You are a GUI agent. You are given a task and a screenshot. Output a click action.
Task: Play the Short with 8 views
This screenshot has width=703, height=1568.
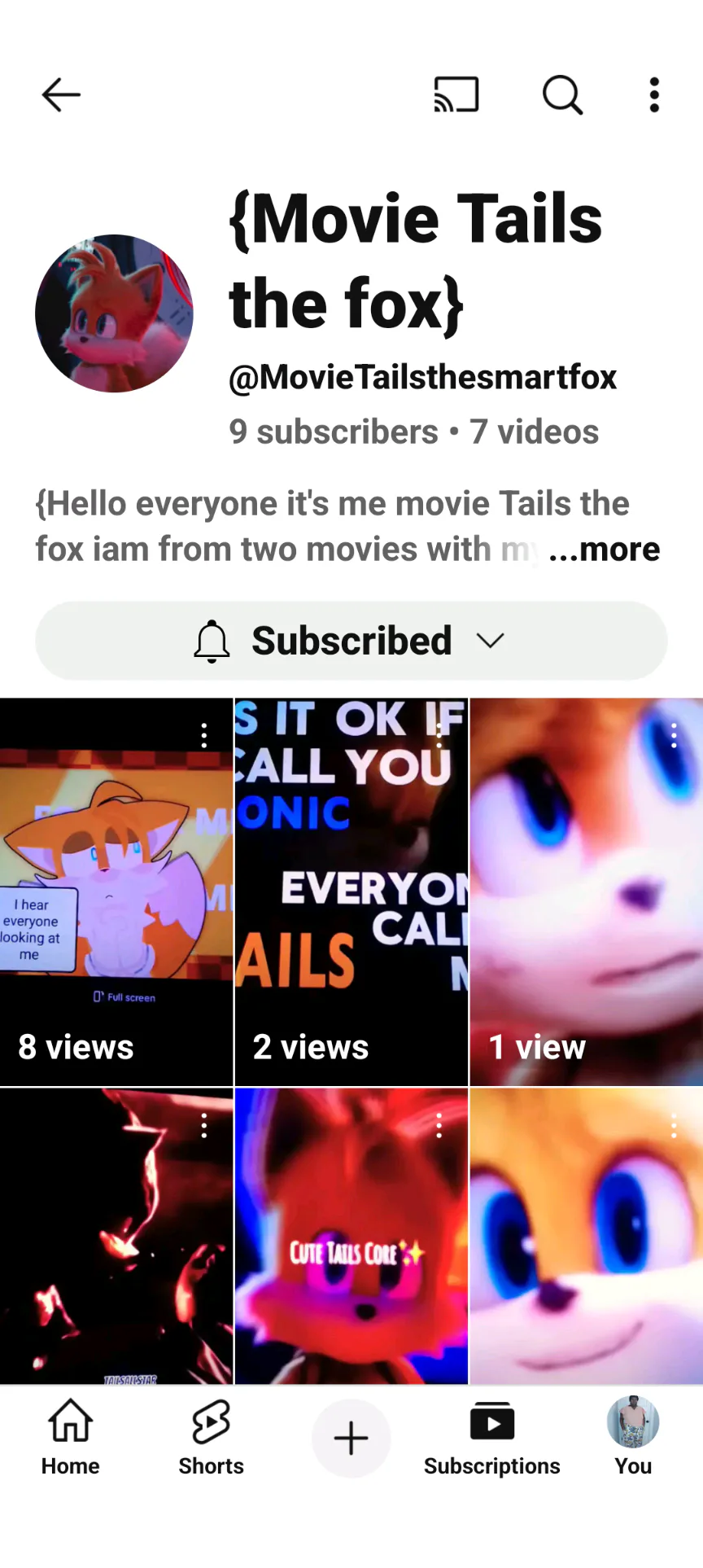pyautogui.click(x=116, y=891)
